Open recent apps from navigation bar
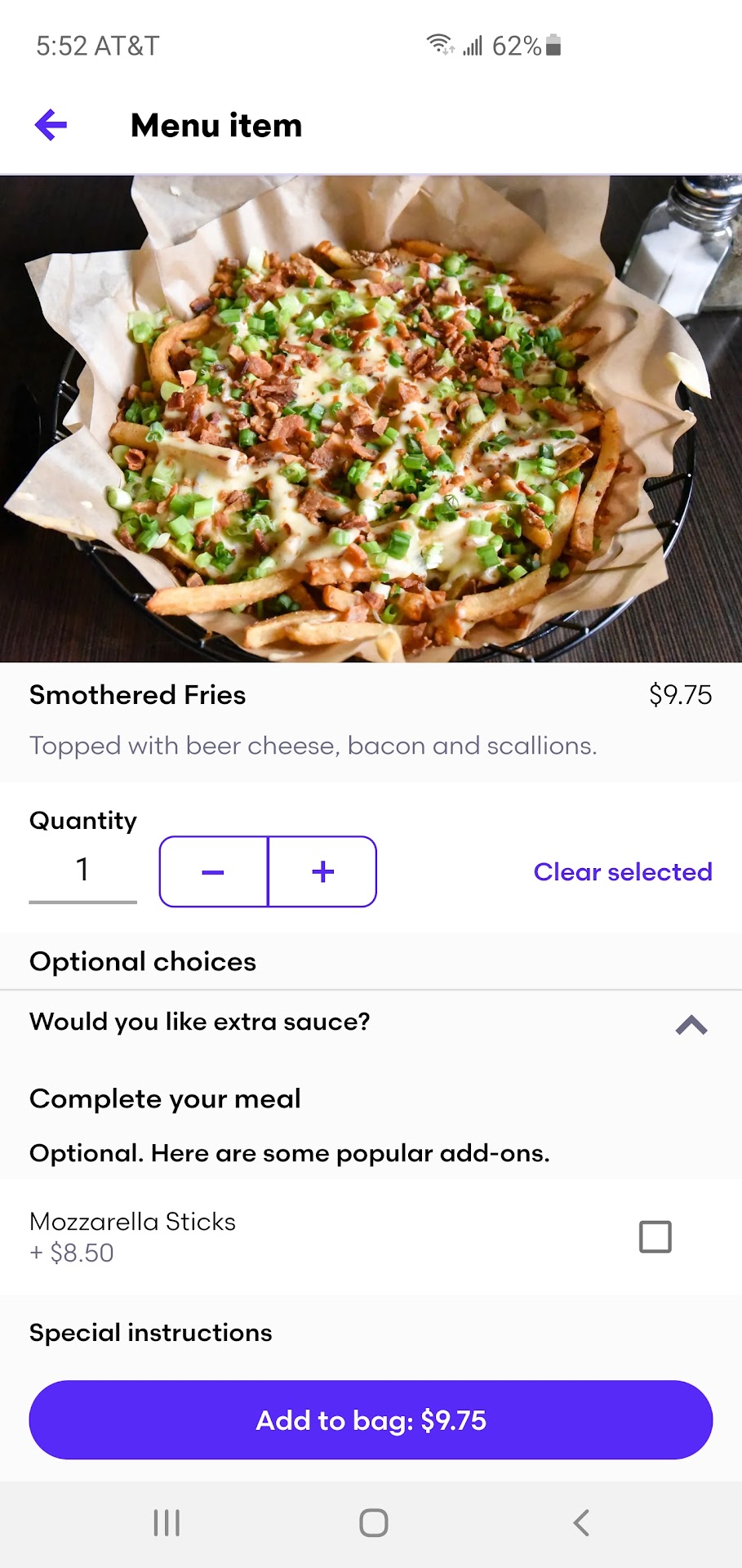Screen dimensions: 742x1568 point(167,1523)
